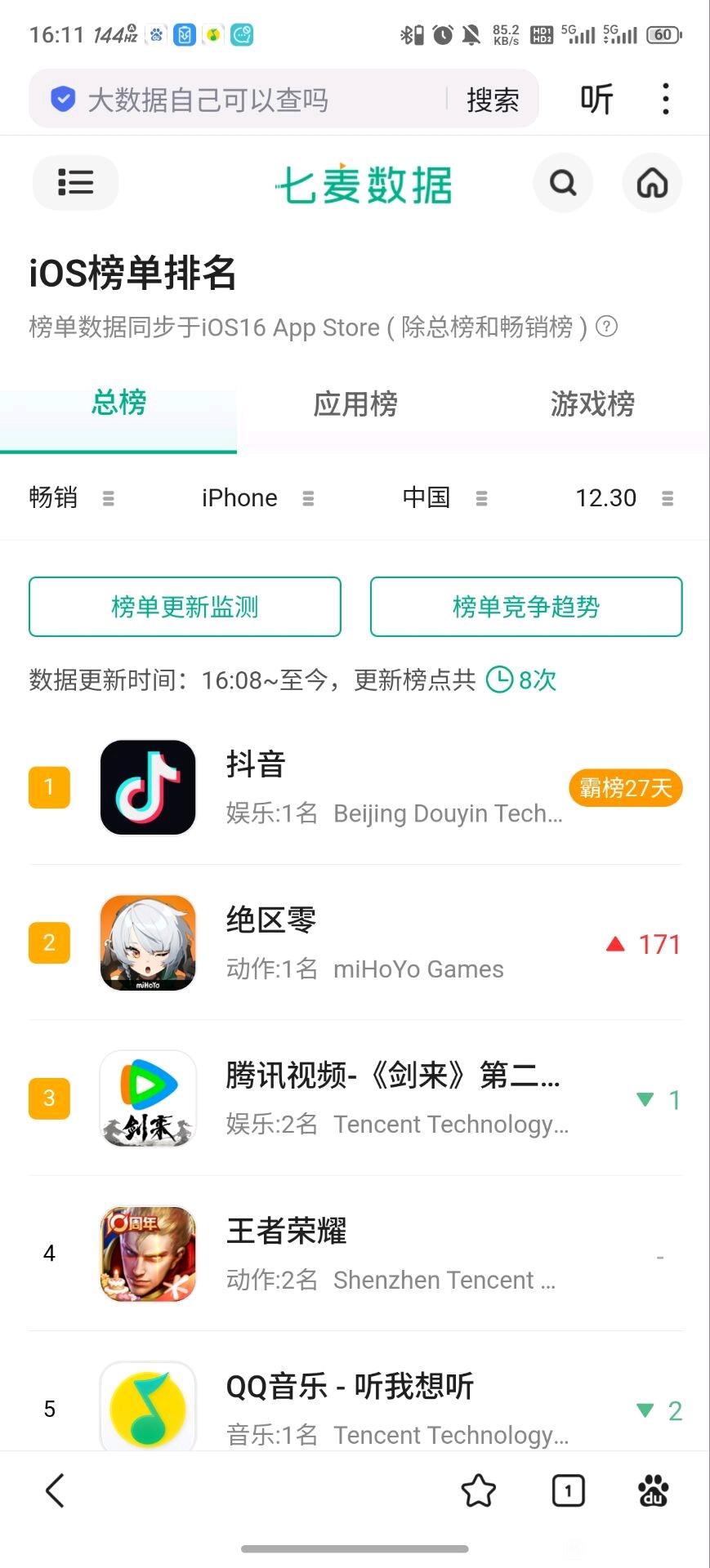Change the iPhone device filter
This screenshot has height=1568, width=710.
pos(257,497)
